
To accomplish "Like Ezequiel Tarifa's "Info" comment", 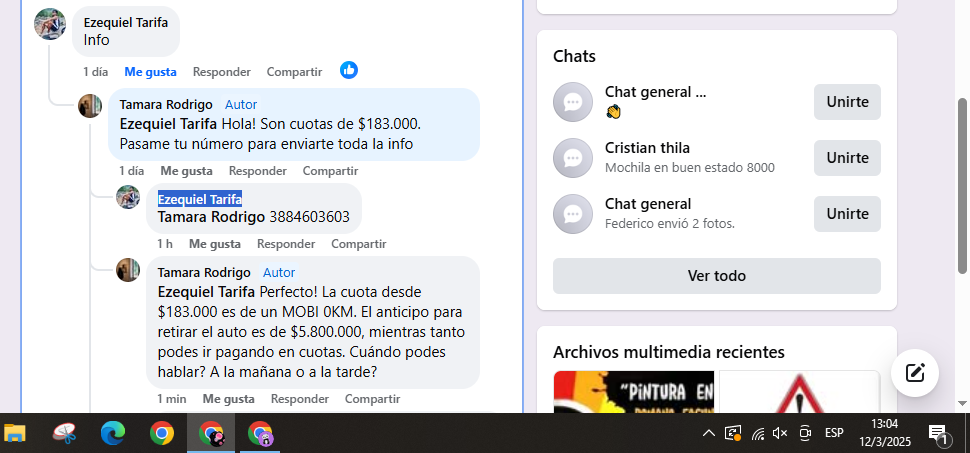I will pos(150,72).
